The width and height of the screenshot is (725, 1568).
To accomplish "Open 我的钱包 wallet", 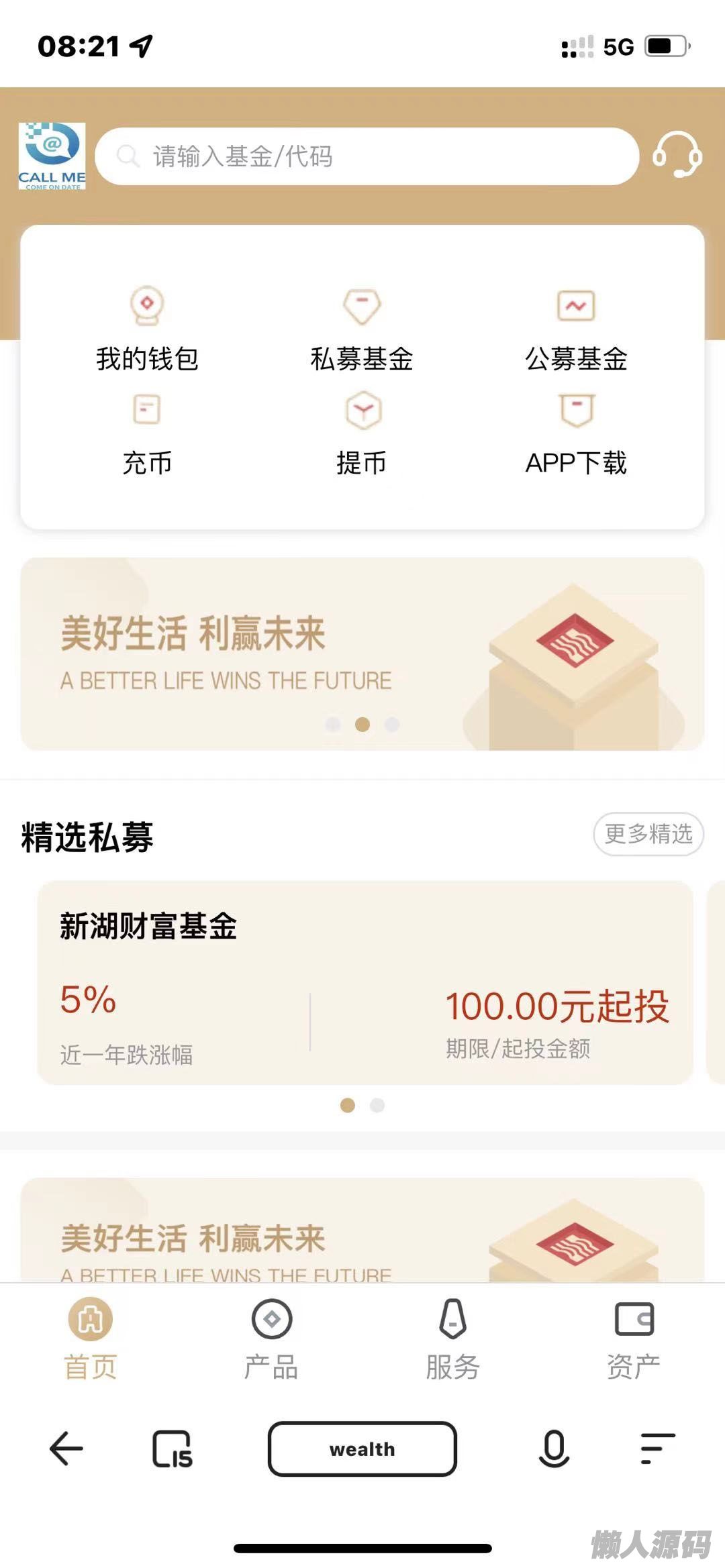I will click(147, 329).
